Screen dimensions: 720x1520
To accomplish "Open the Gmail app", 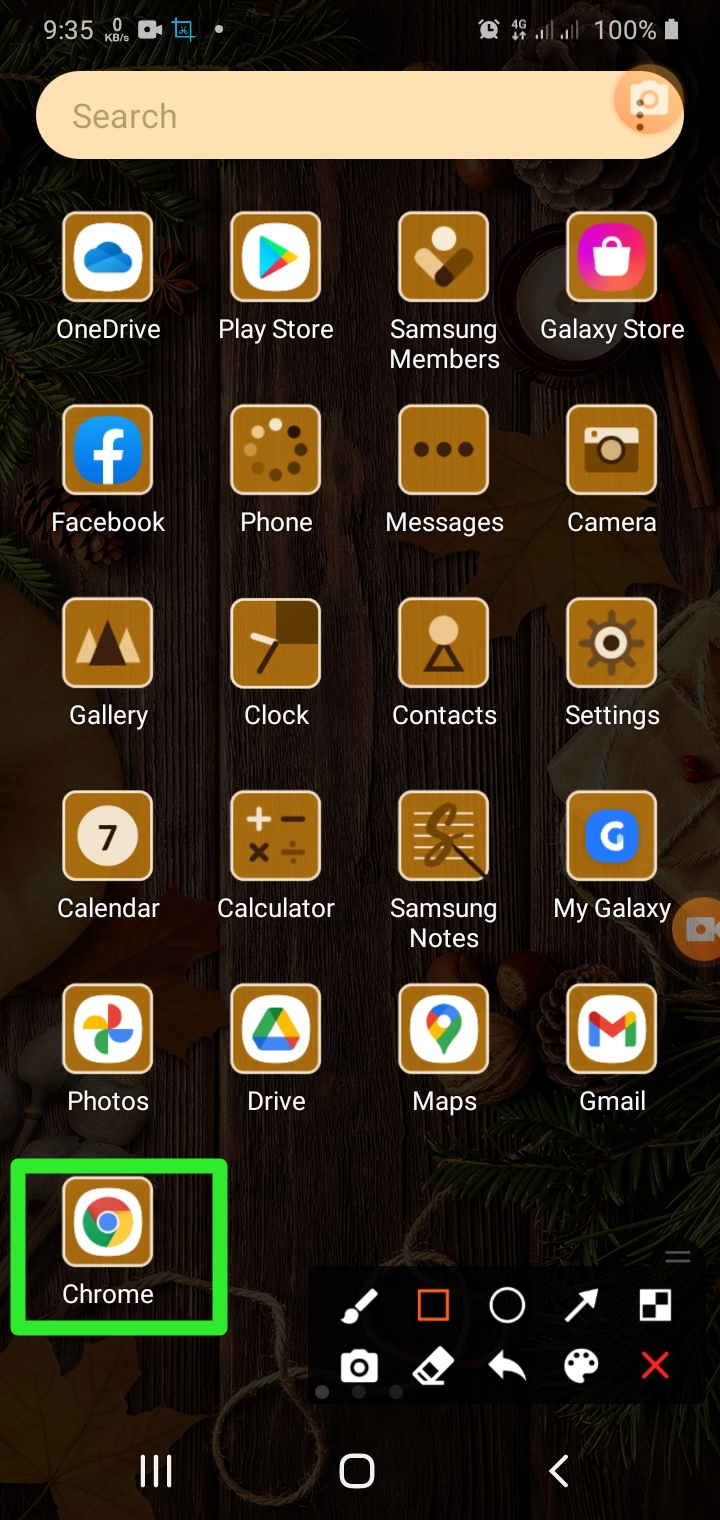I will [612, 1029].
